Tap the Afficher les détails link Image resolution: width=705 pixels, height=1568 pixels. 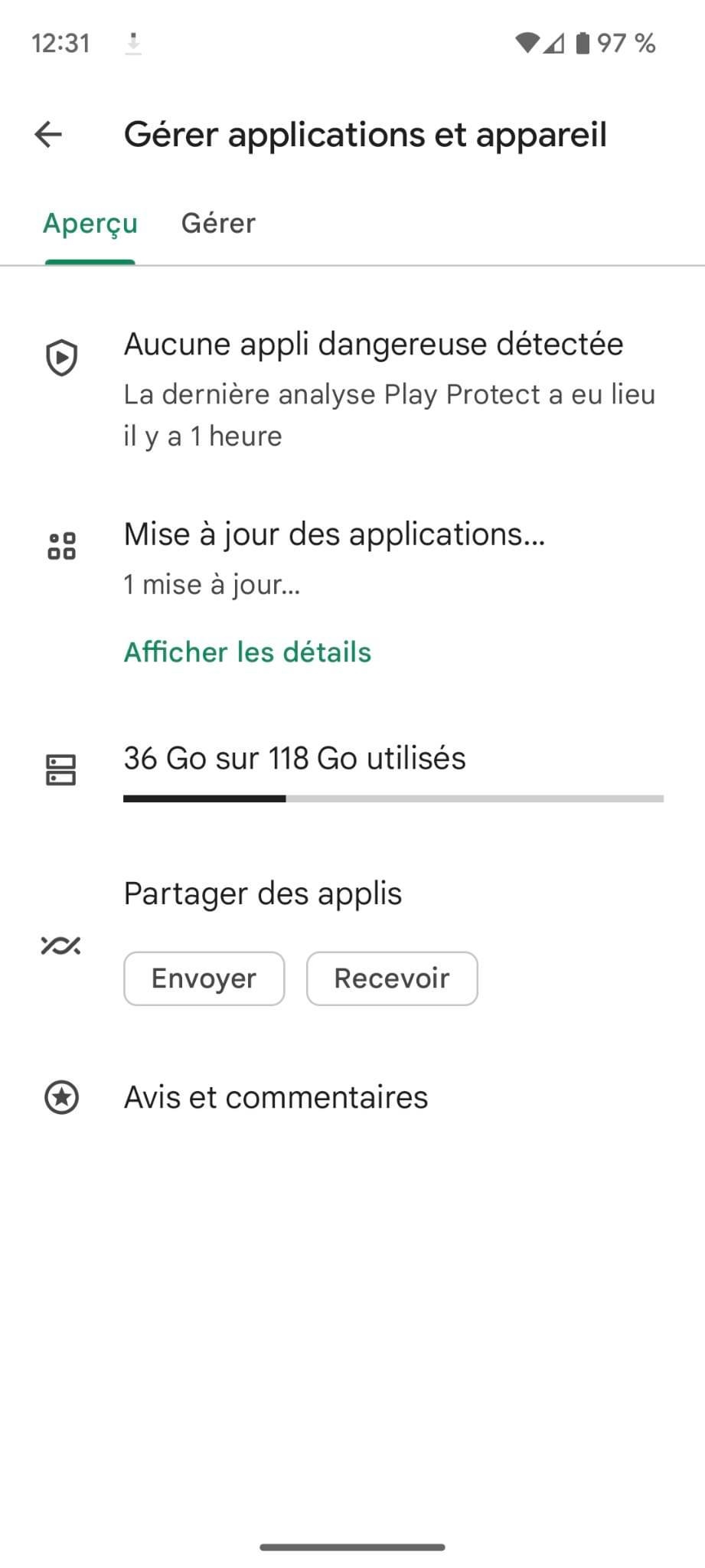point(247,652)
